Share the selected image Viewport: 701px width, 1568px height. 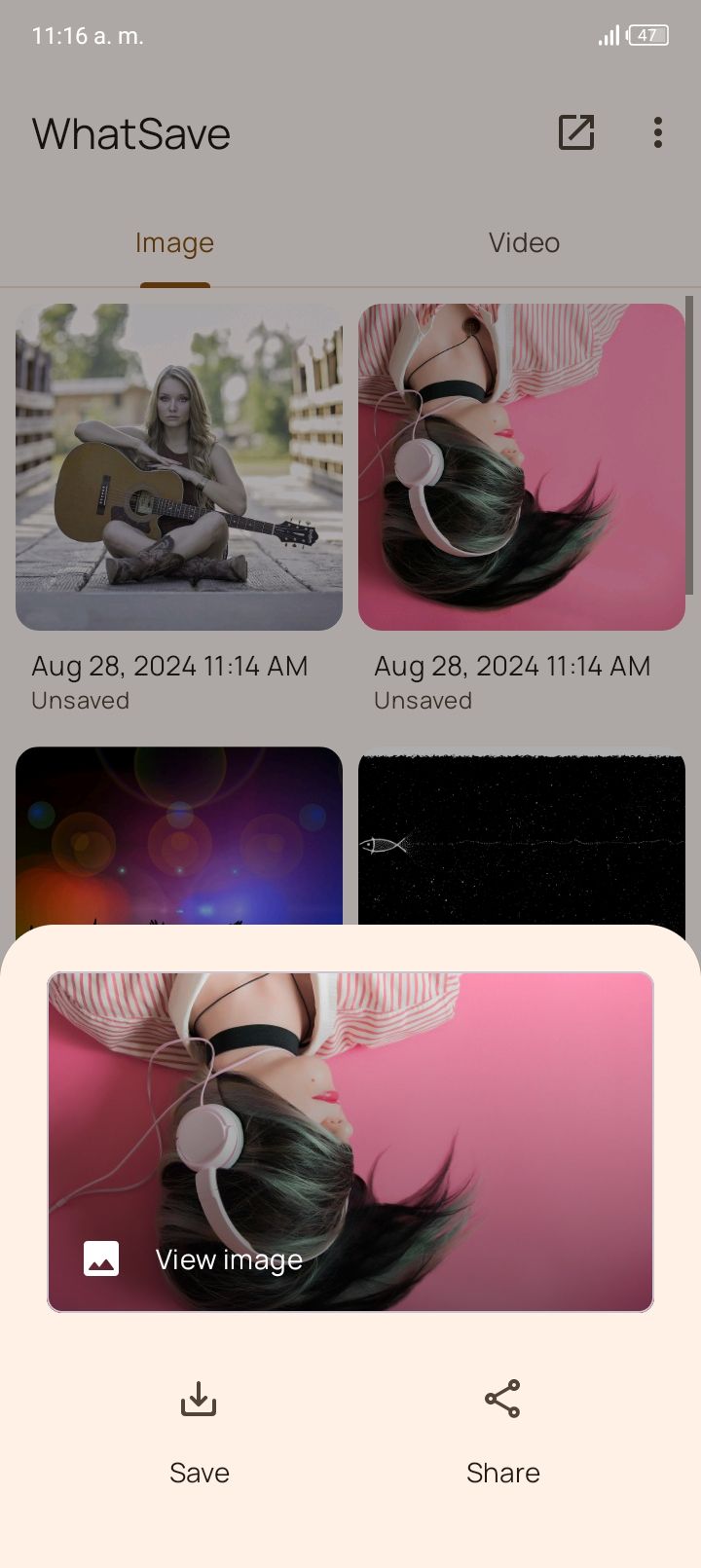coord(502,1431)
